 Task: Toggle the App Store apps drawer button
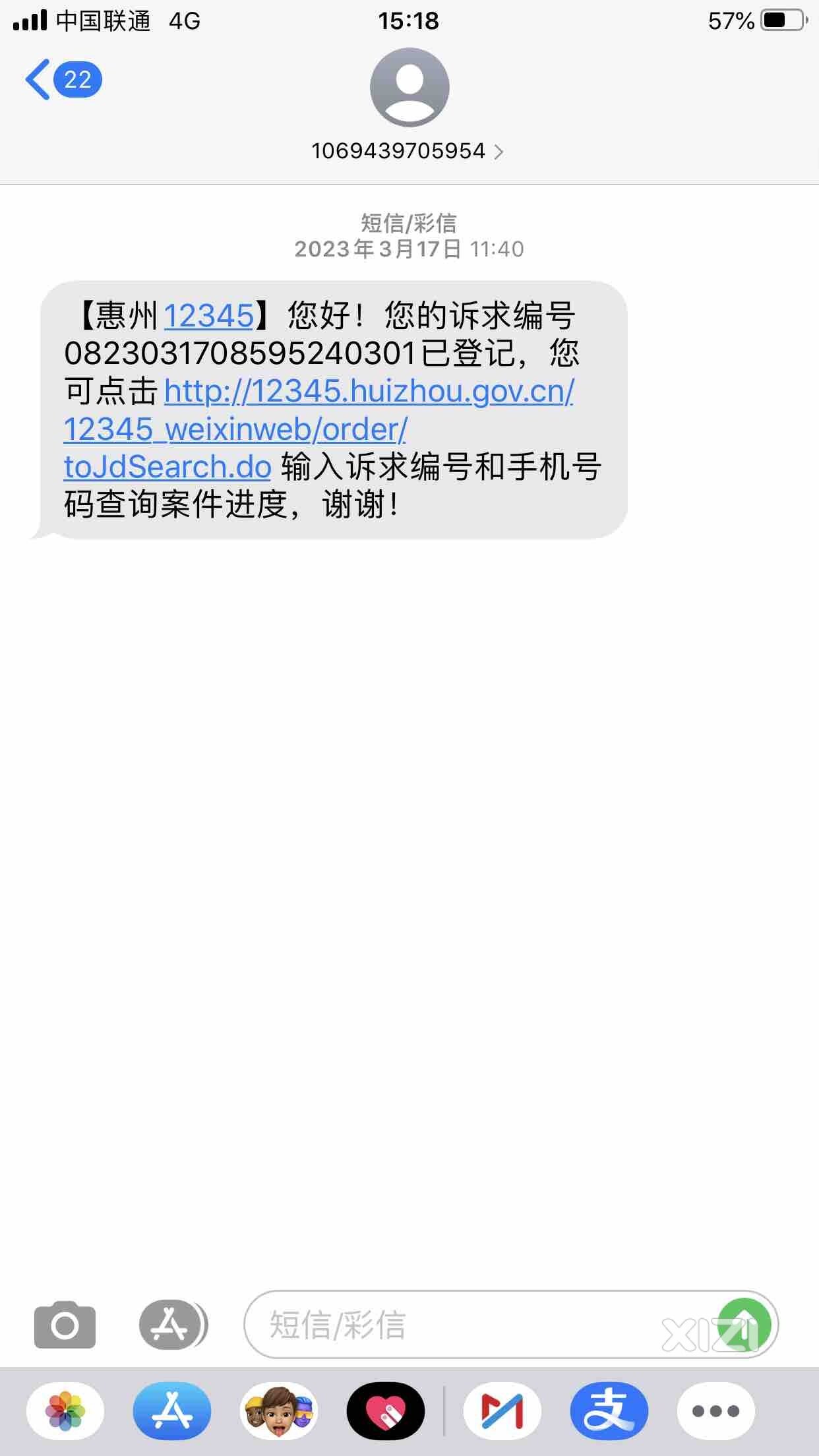click(x=173, y=1325)
